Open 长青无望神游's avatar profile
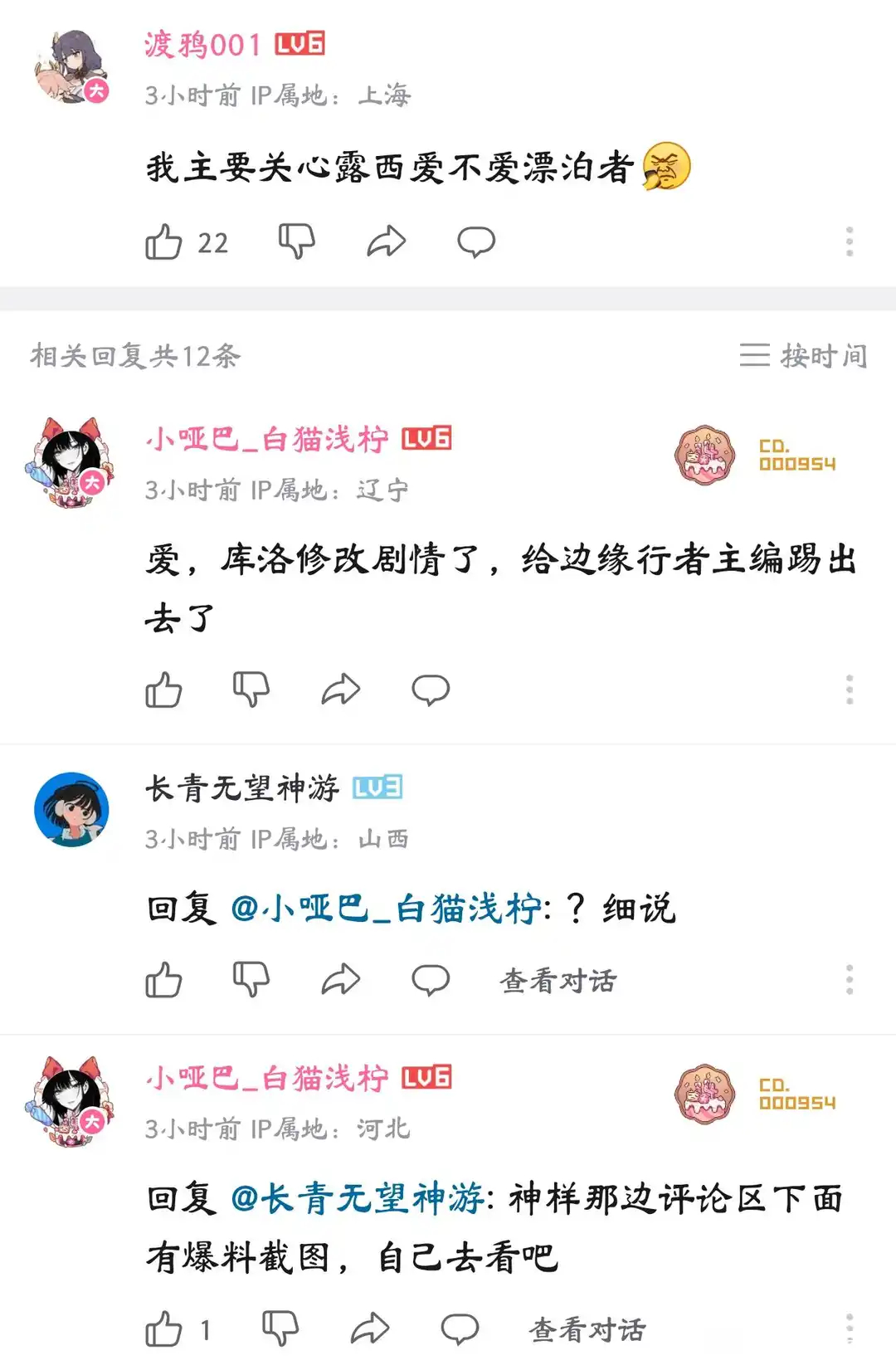The height and width of the screenshot is (1365, 896). [71, 810]
